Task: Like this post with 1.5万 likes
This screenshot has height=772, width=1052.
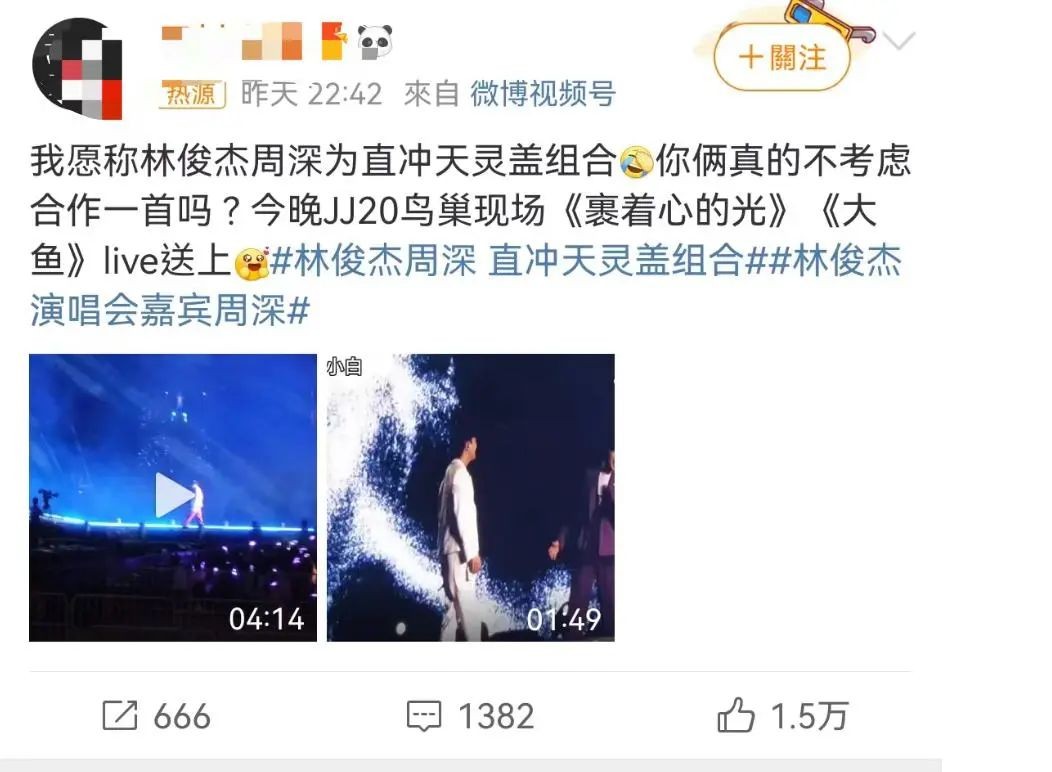Action: click(x=782, y=716)
